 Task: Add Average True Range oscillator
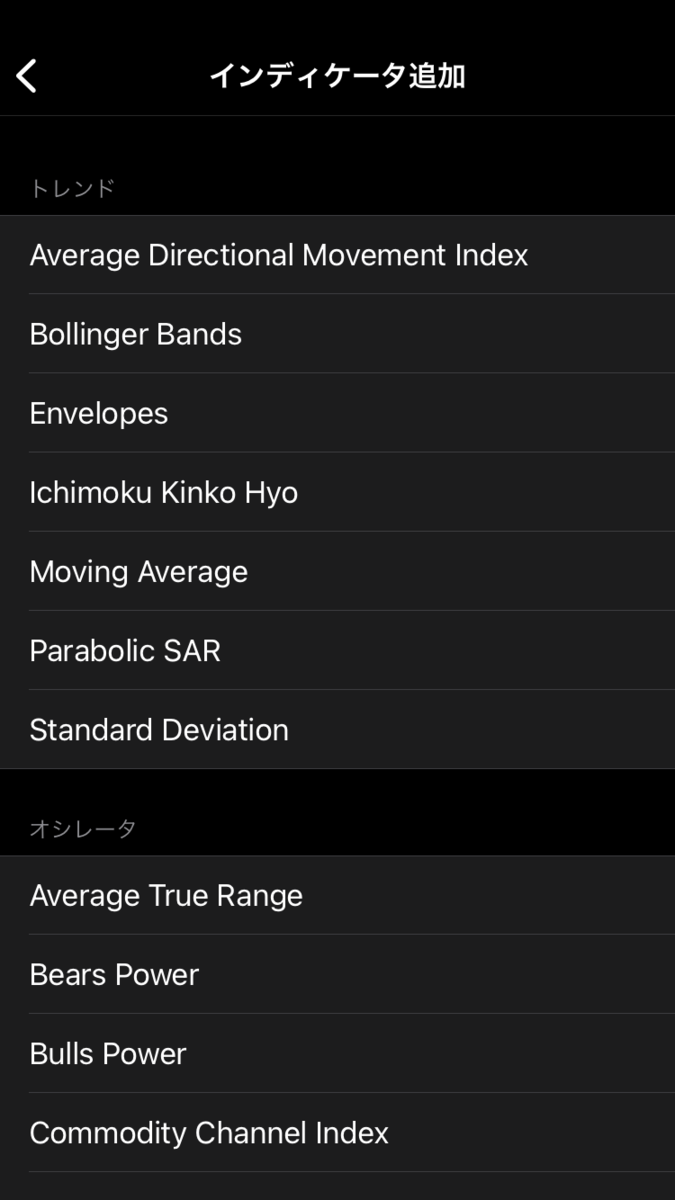[x=166, y=895]
